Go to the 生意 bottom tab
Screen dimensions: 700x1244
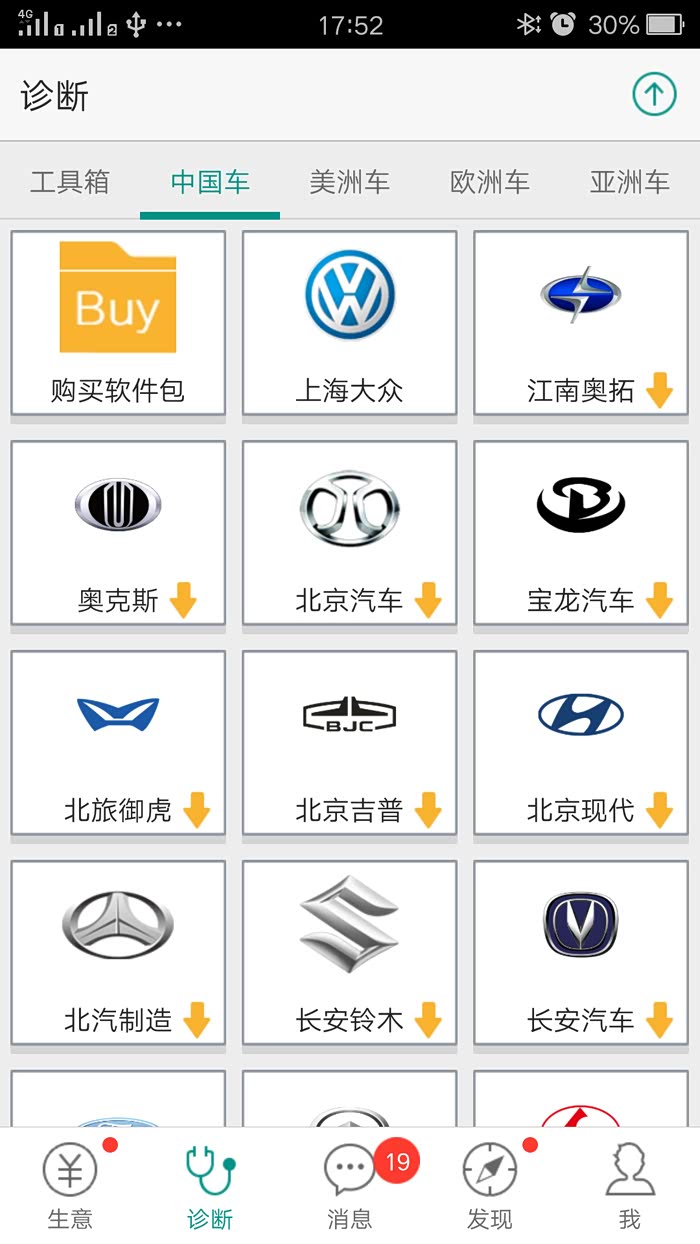[70, 1186]
